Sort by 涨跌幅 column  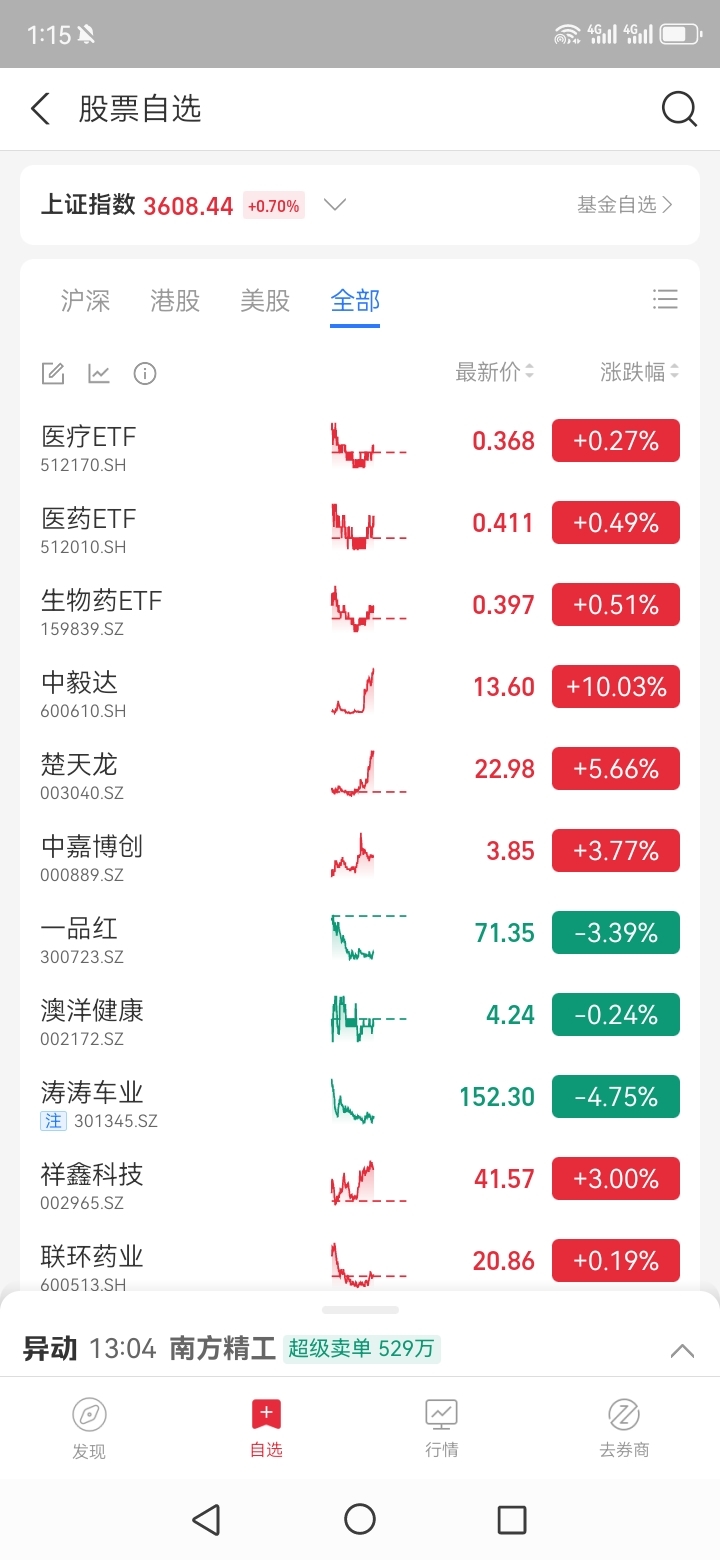(640, 373)
